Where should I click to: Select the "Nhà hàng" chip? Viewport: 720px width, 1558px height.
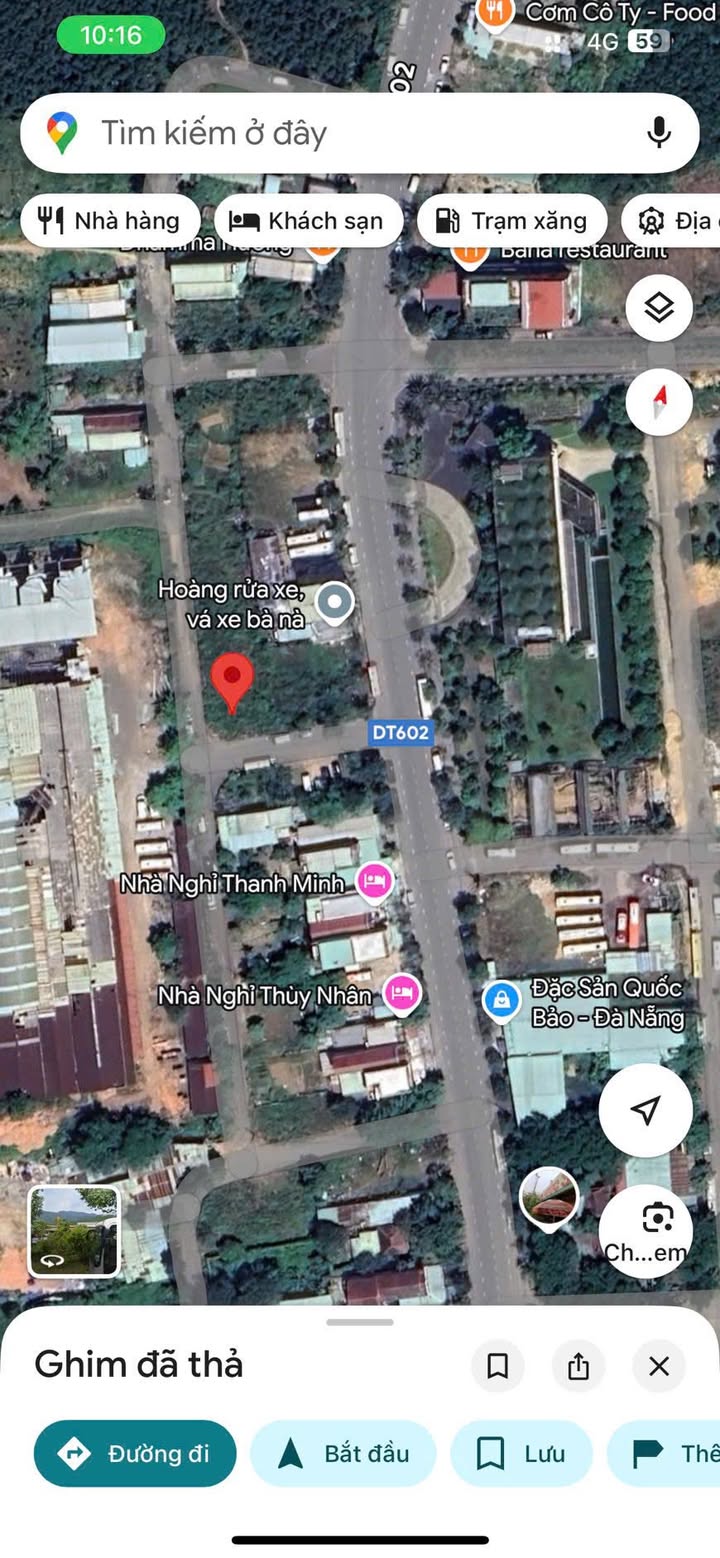108,221
